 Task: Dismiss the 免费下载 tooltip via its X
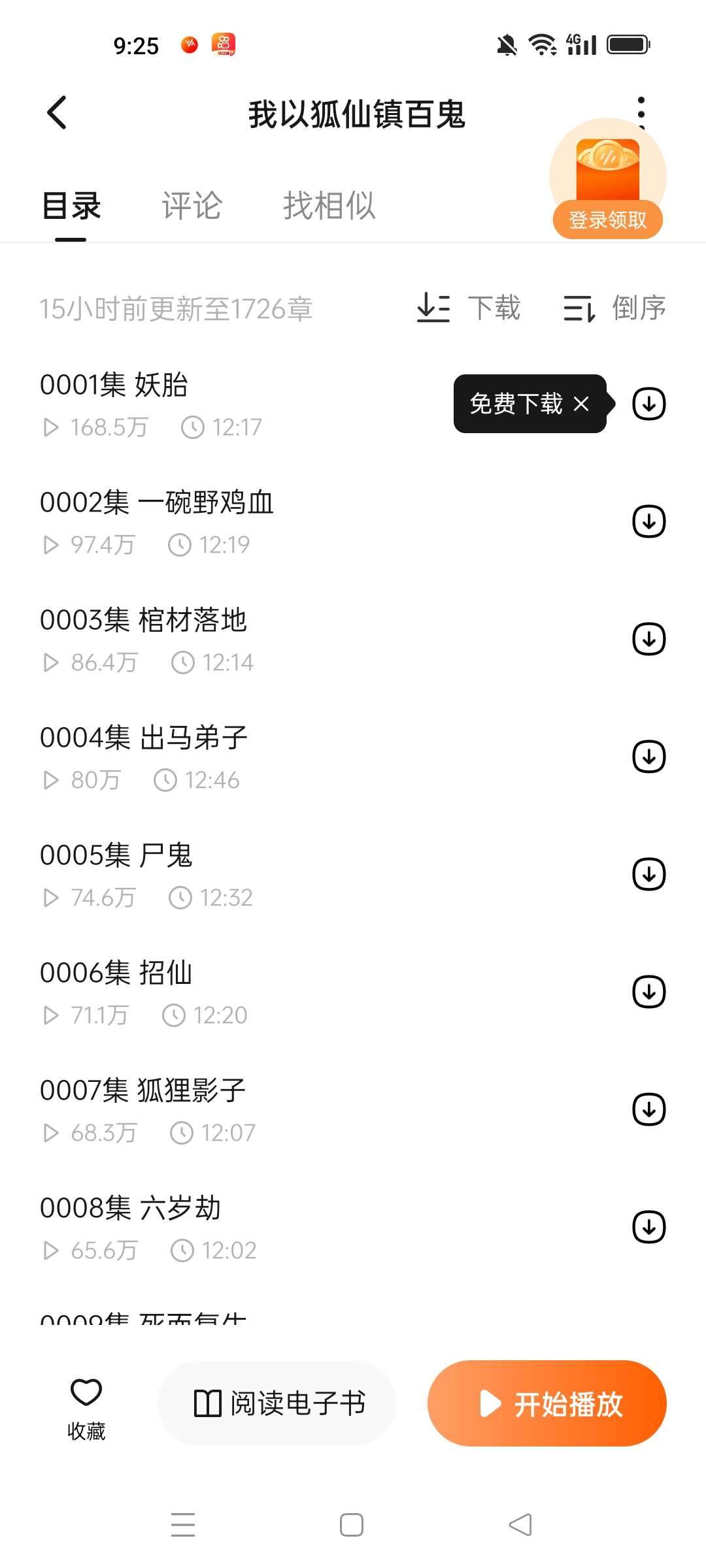(584, 404)
